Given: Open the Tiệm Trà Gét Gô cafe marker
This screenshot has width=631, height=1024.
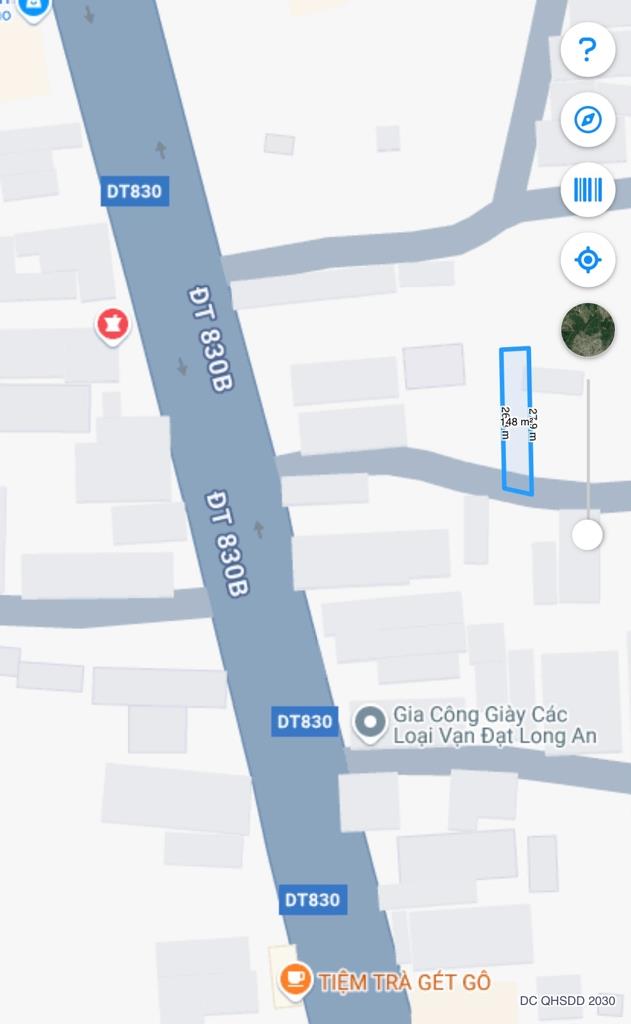Looking at the screenshot, I should coord(294,979).
